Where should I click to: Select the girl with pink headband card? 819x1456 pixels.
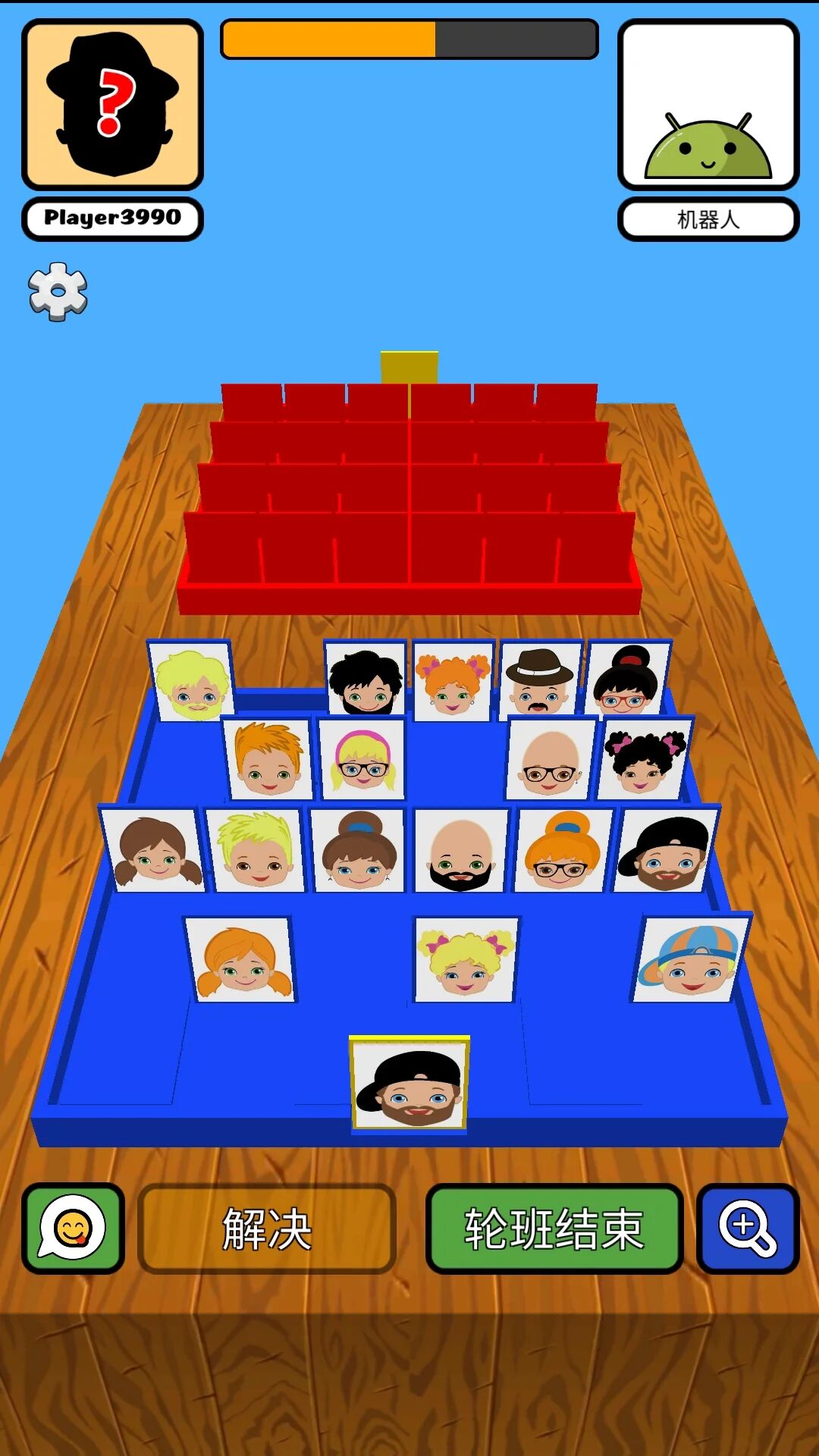[x=362, y=760]
